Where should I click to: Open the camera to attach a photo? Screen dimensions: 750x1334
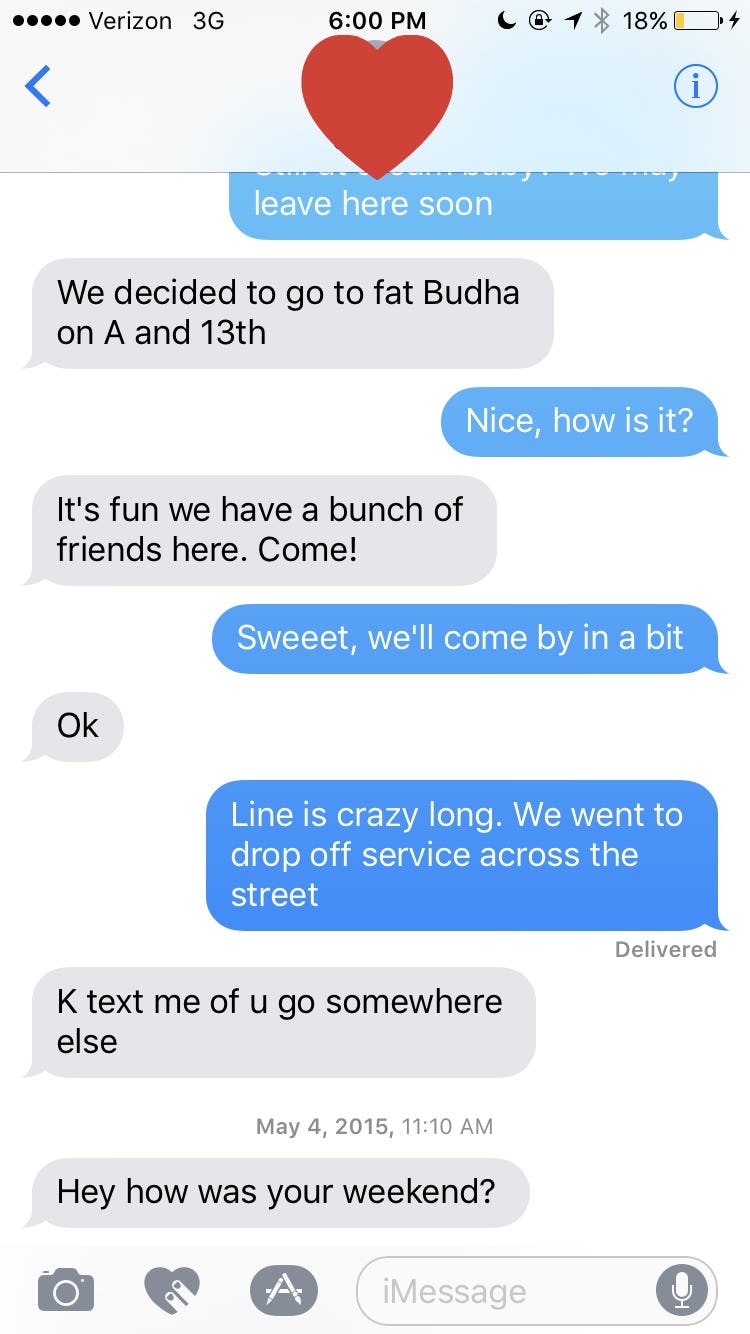(x=66, y=1290)
